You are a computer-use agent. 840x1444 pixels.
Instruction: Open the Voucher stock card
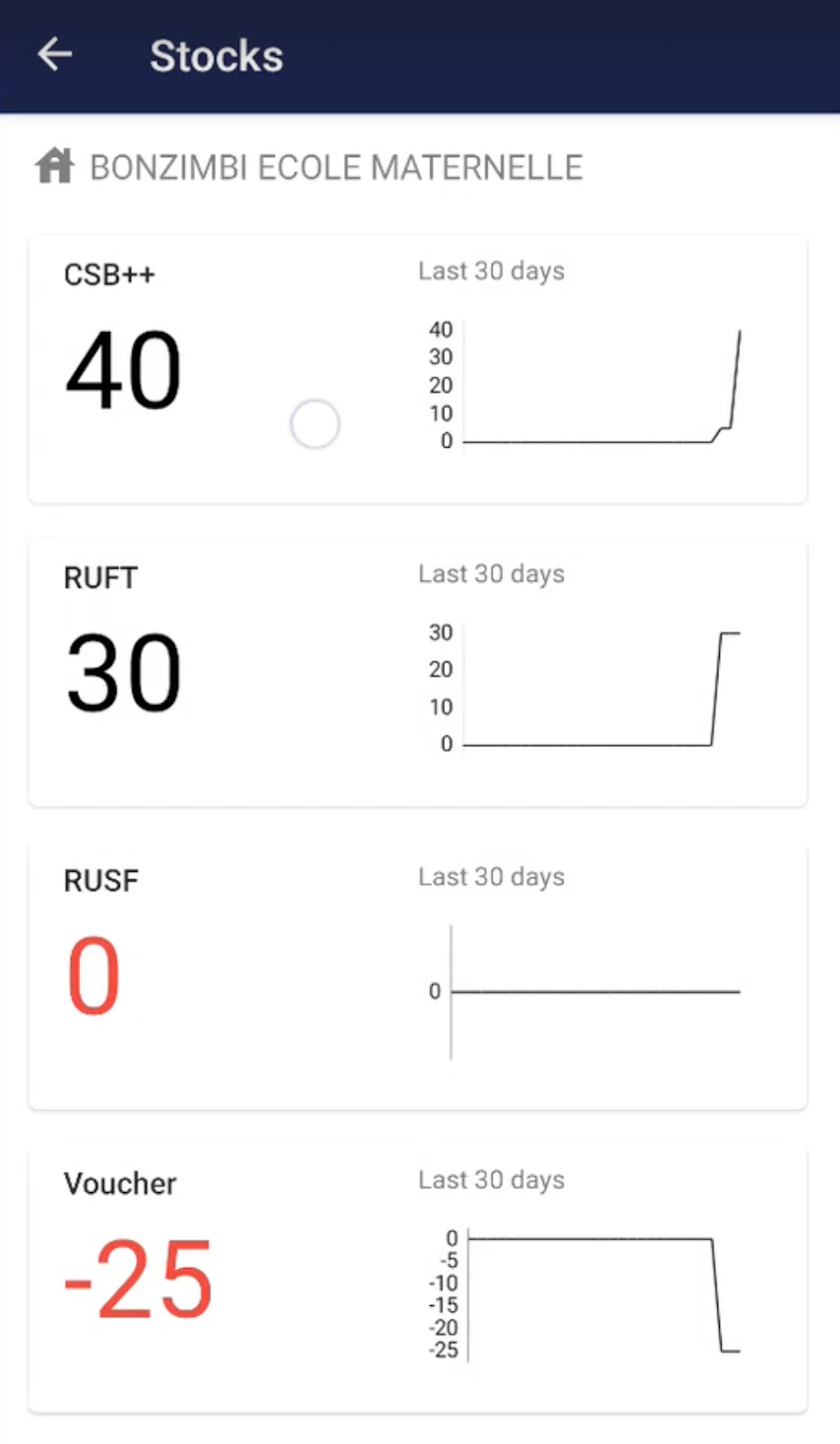pos(417,1279)
